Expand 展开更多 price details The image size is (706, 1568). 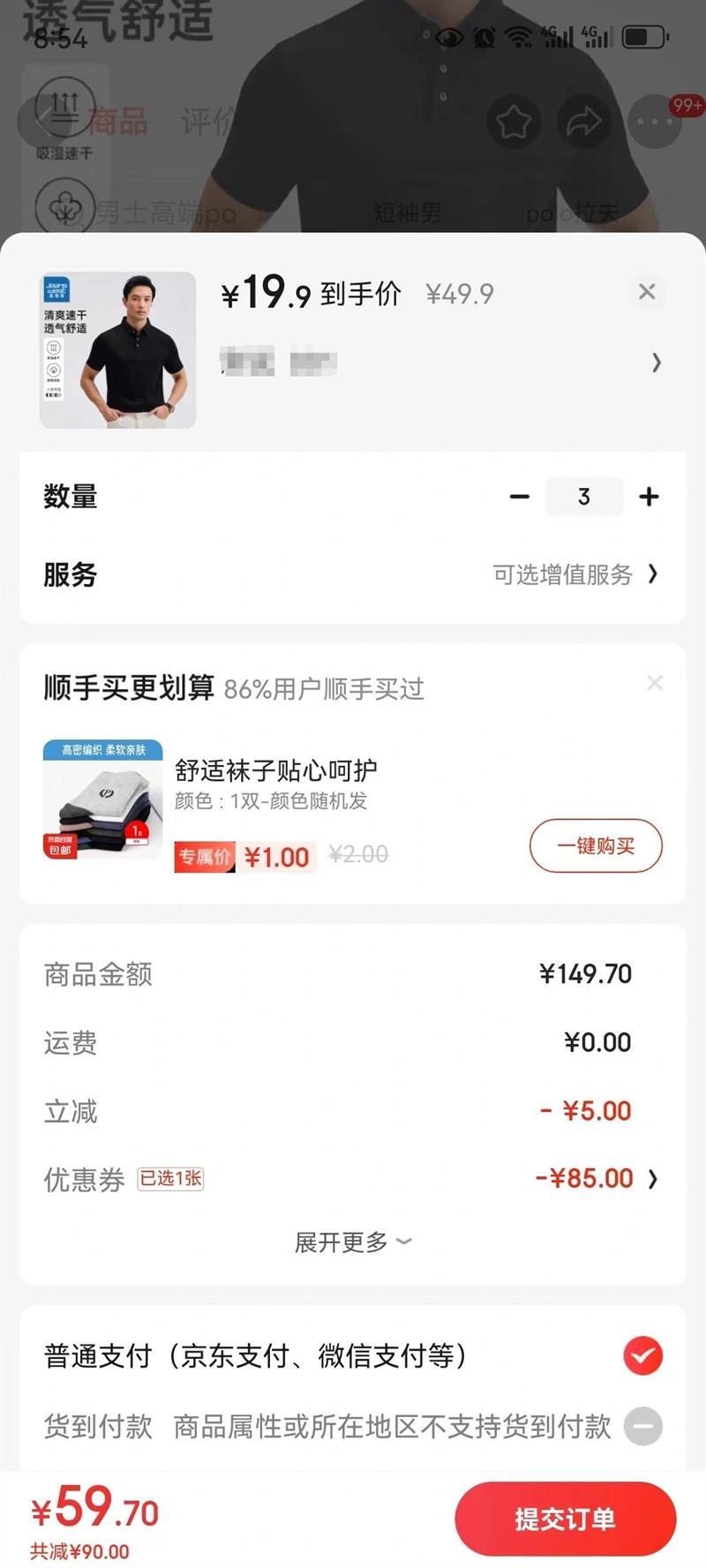click(x=353, y=1242)
